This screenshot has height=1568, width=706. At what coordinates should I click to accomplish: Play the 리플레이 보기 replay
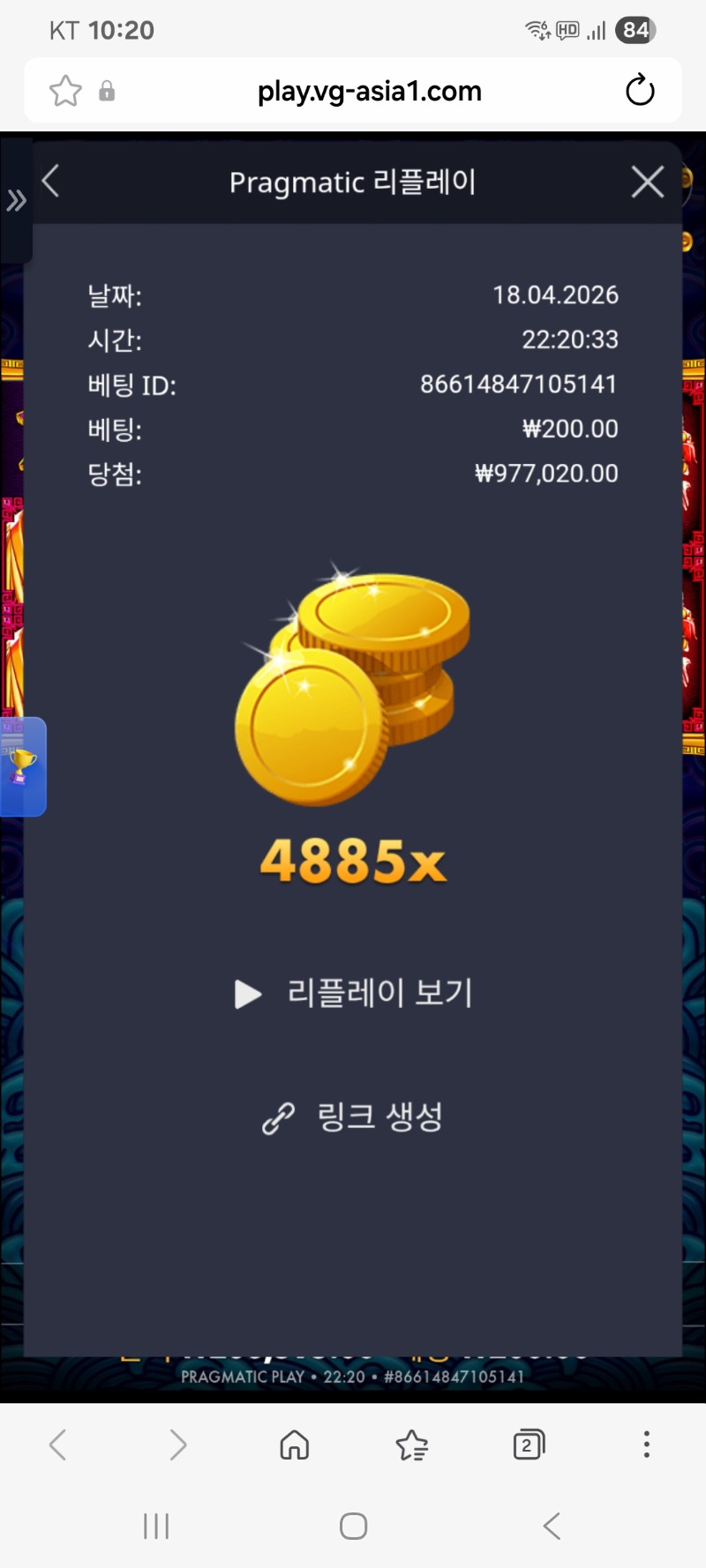coord(353,993)
